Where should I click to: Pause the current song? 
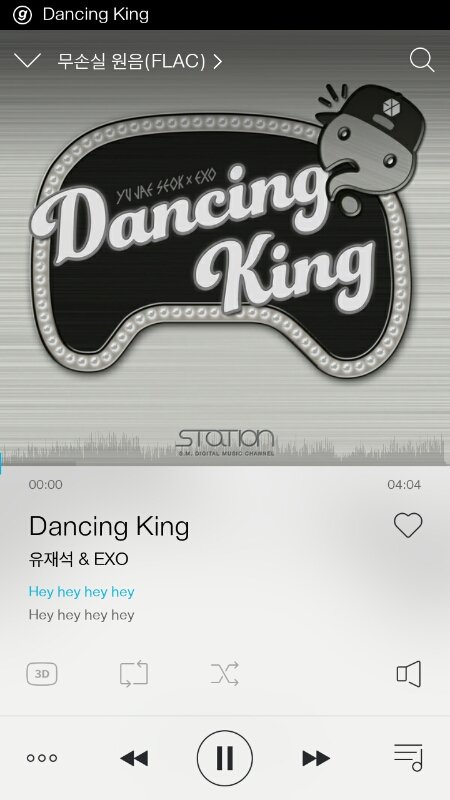pyautogui.click(x=224, y=758)
